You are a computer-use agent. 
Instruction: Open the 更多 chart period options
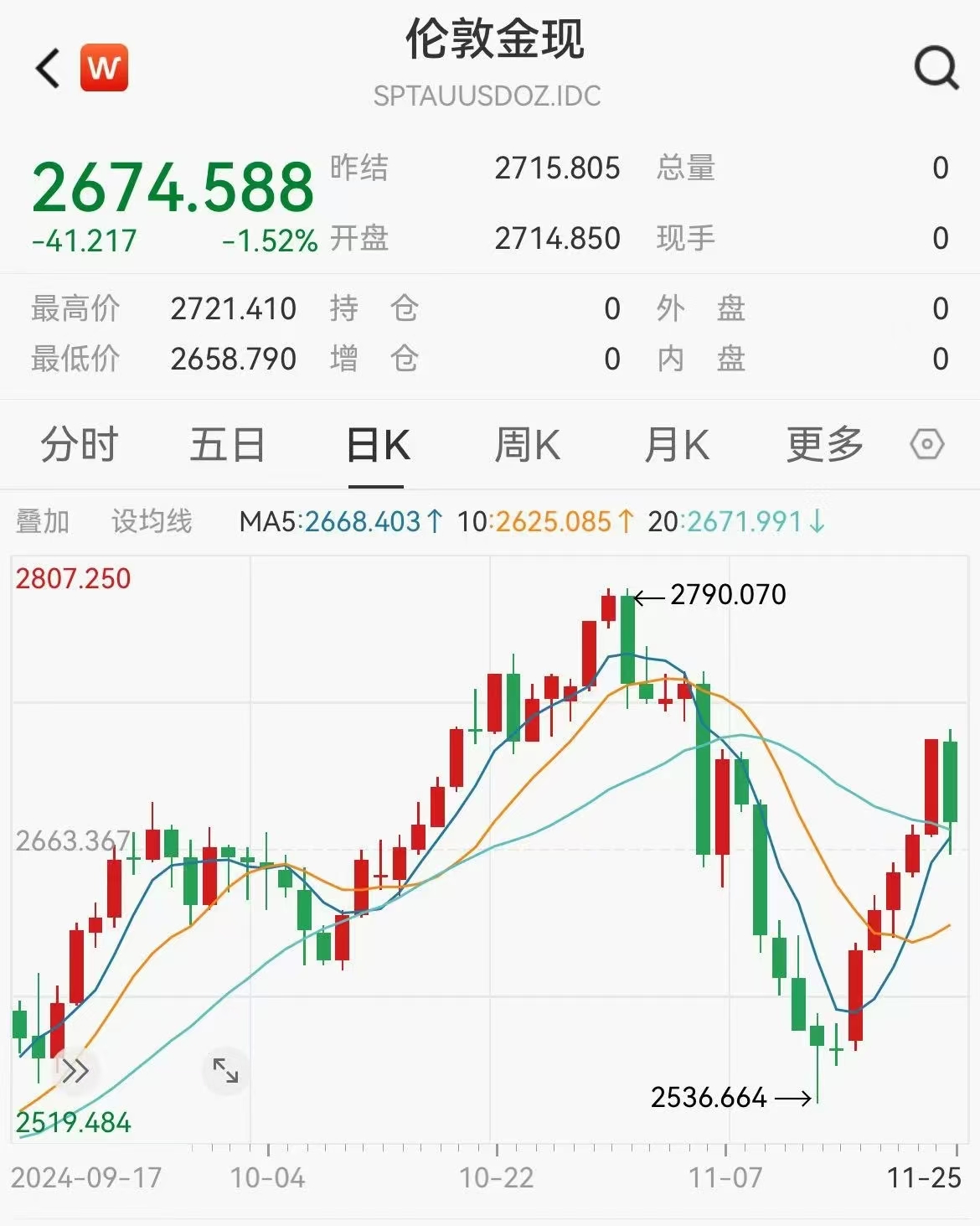point(824,444)
